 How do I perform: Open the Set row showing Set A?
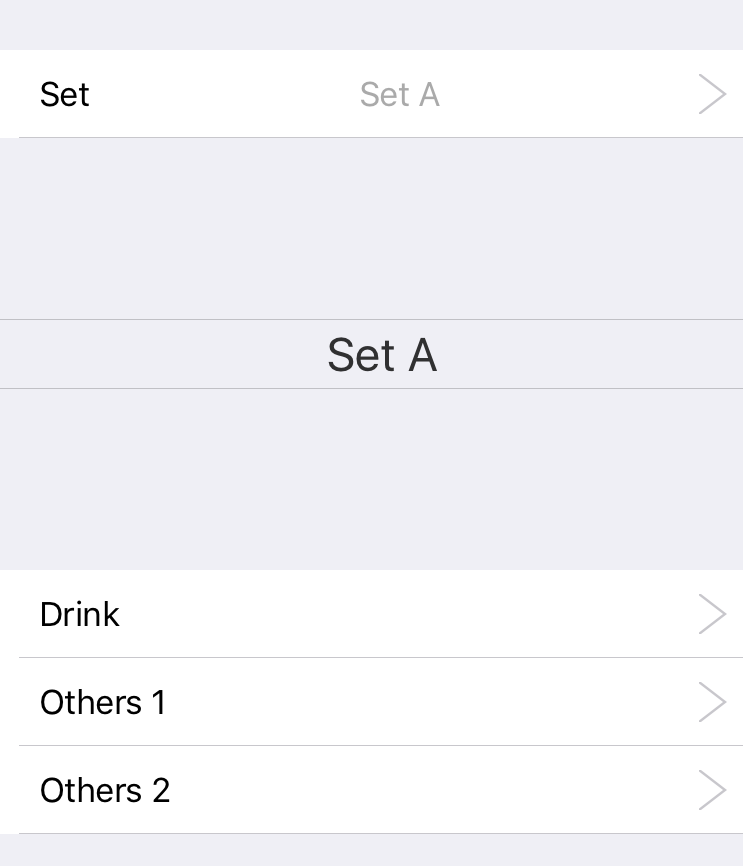371,94
